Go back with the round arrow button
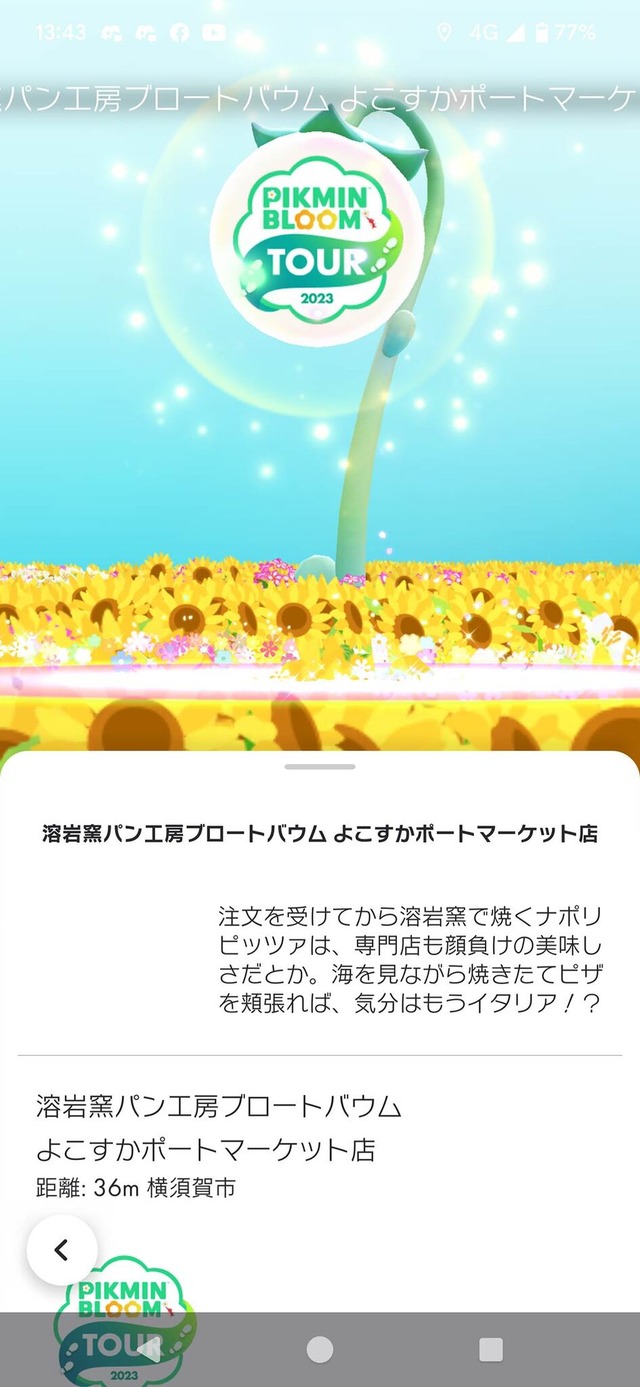The width and height of the screenshot is (640, 1387). [61, 1249]
